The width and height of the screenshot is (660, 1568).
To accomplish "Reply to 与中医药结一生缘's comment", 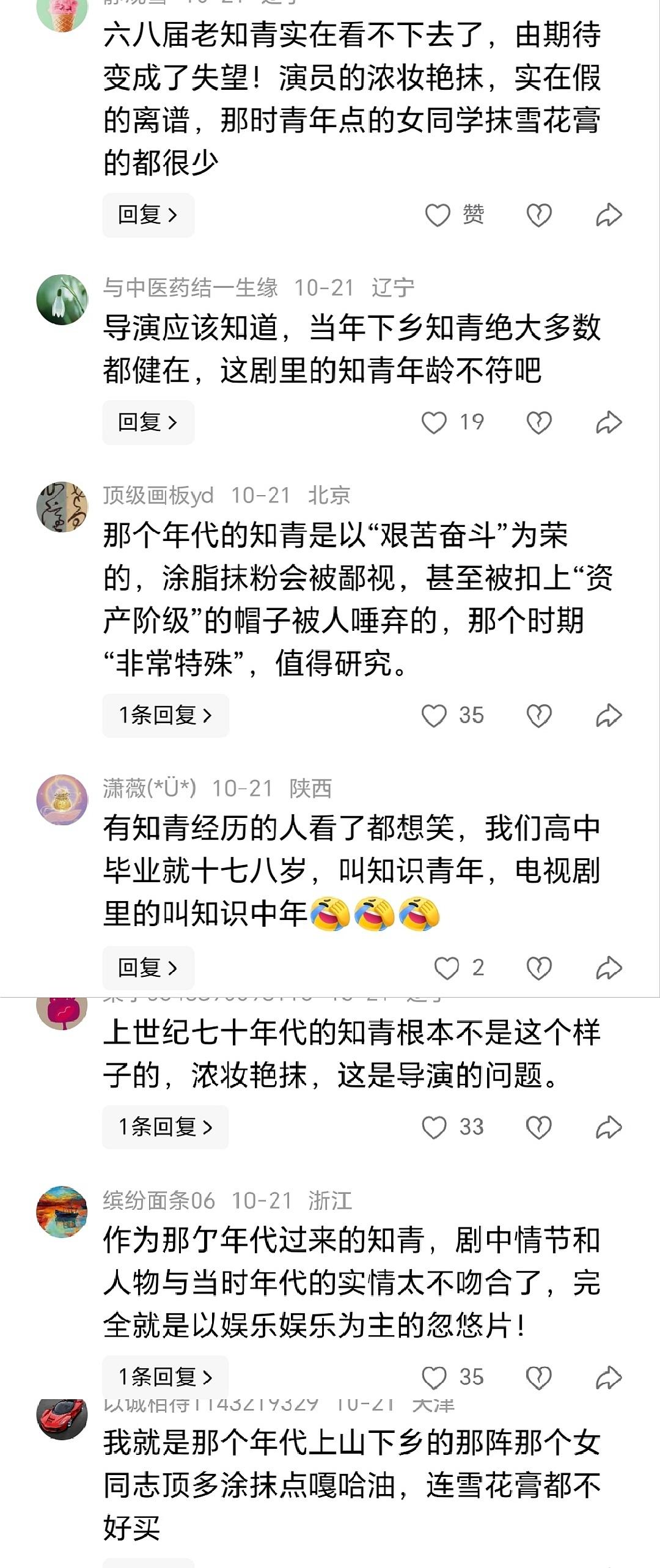I will click(148, 422).
